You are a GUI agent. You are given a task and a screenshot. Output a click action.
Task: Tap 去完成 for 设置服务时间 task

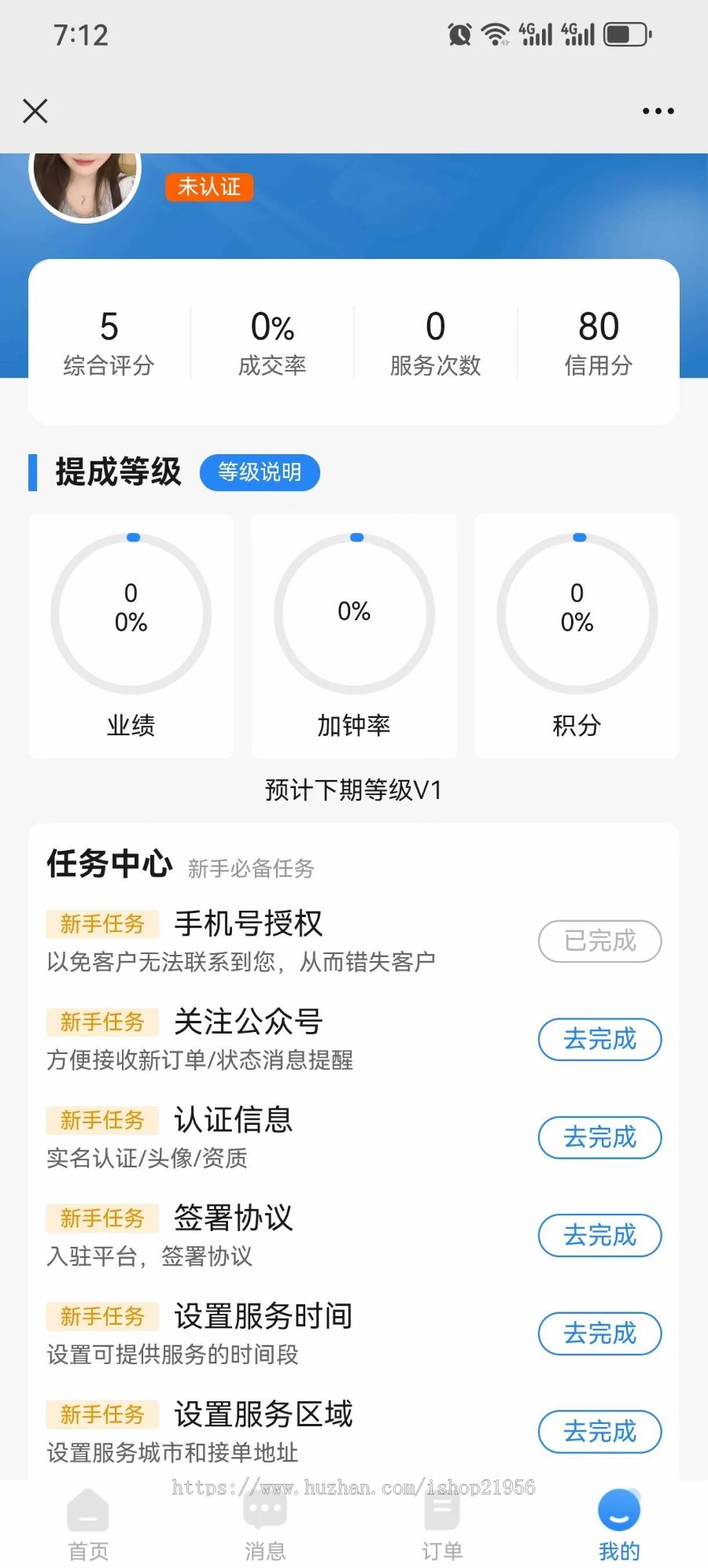(599, 1334)
